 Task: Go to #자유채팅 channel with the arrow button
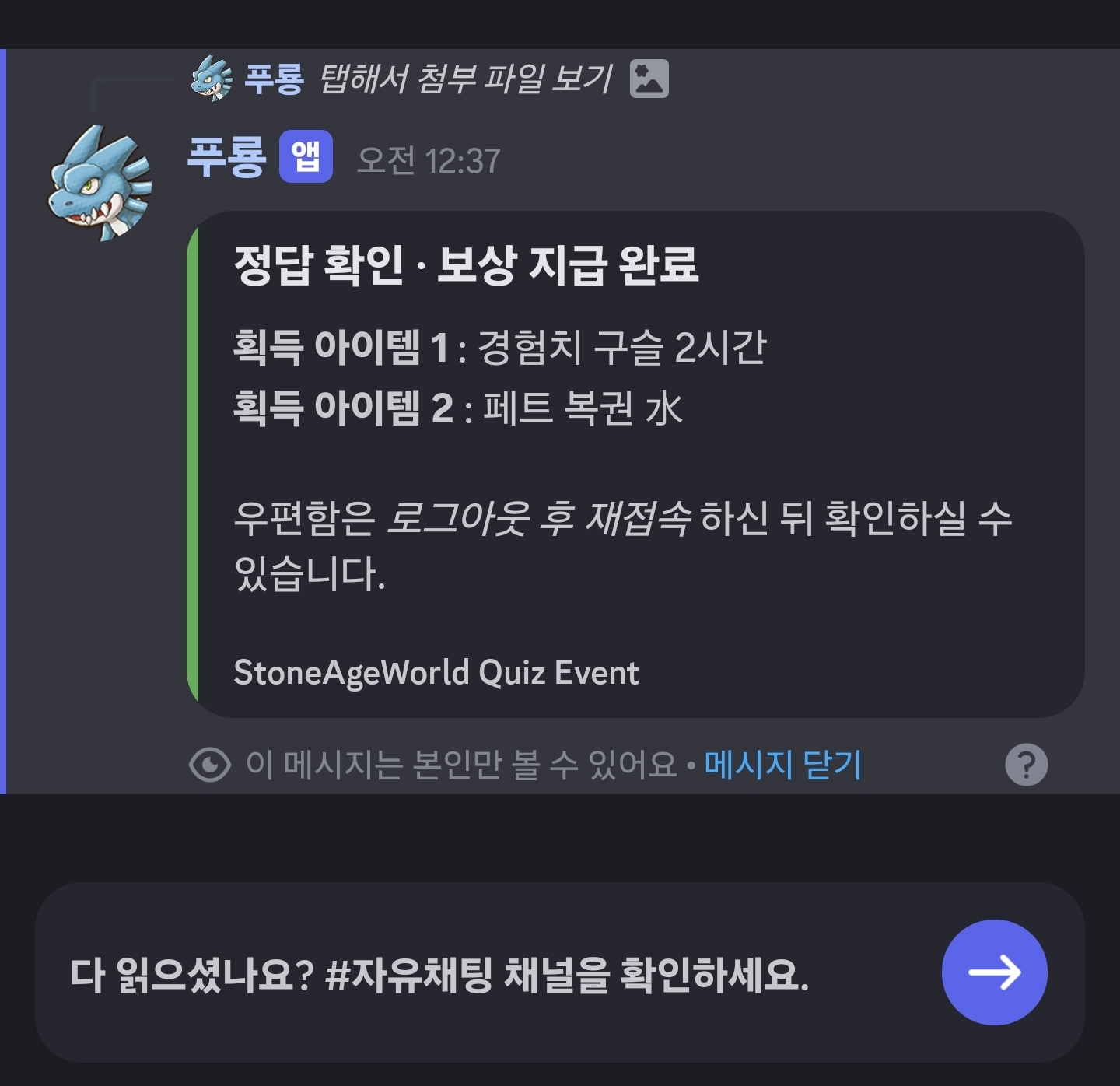[x=993, y=972]
